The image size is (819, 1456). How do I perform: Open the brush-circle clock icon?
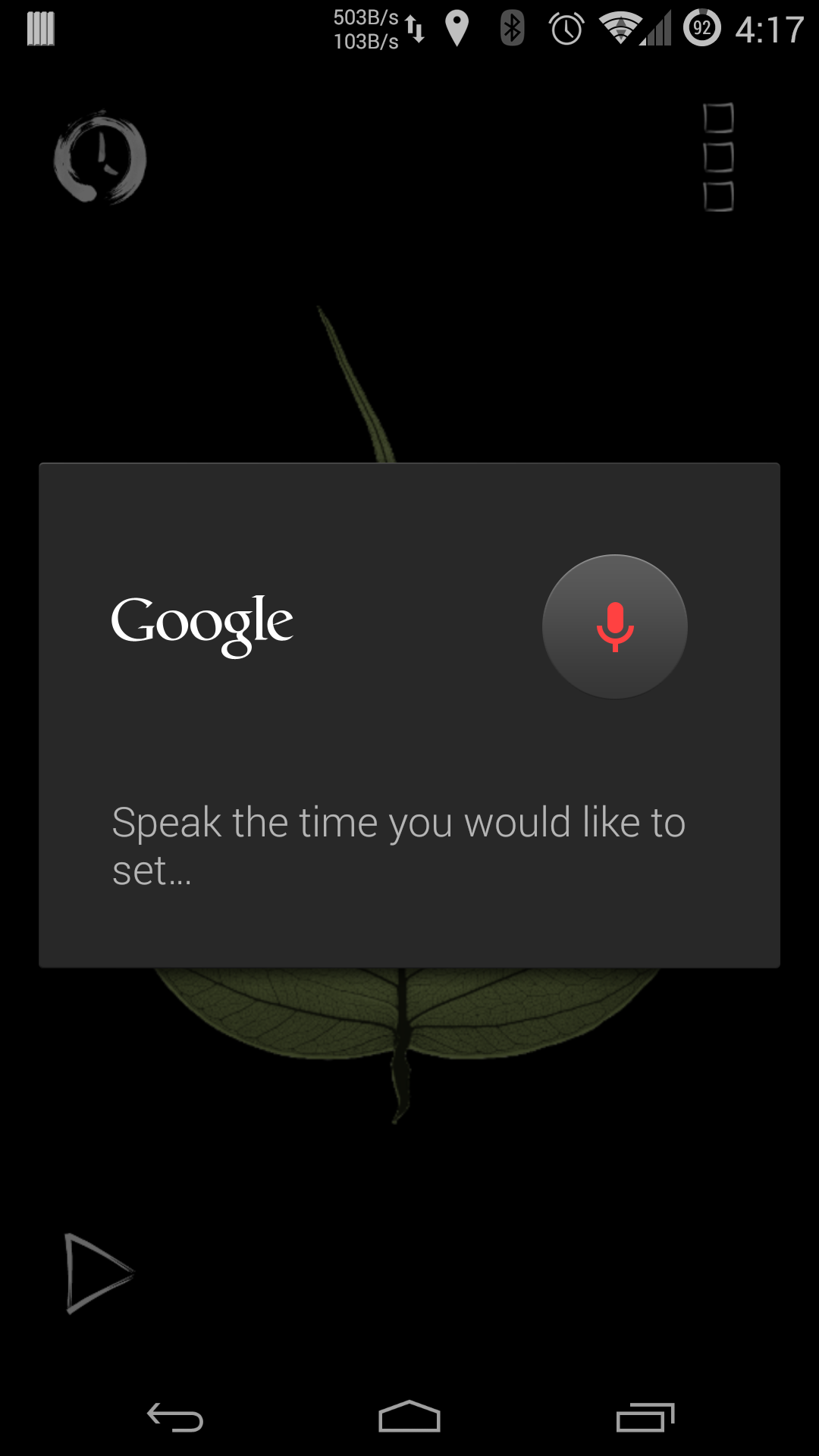(100, 158)
